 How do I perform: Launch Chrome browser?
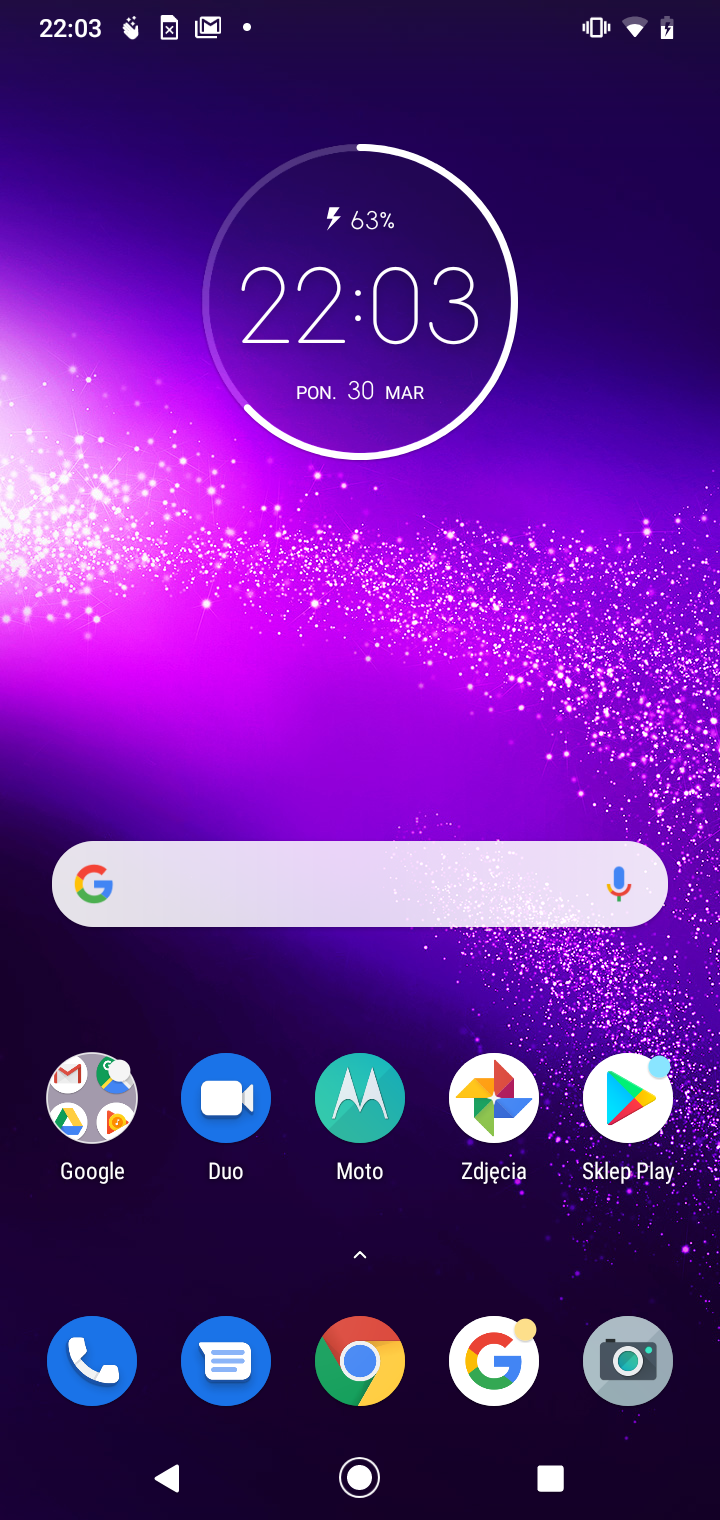tap(360, 1361)
